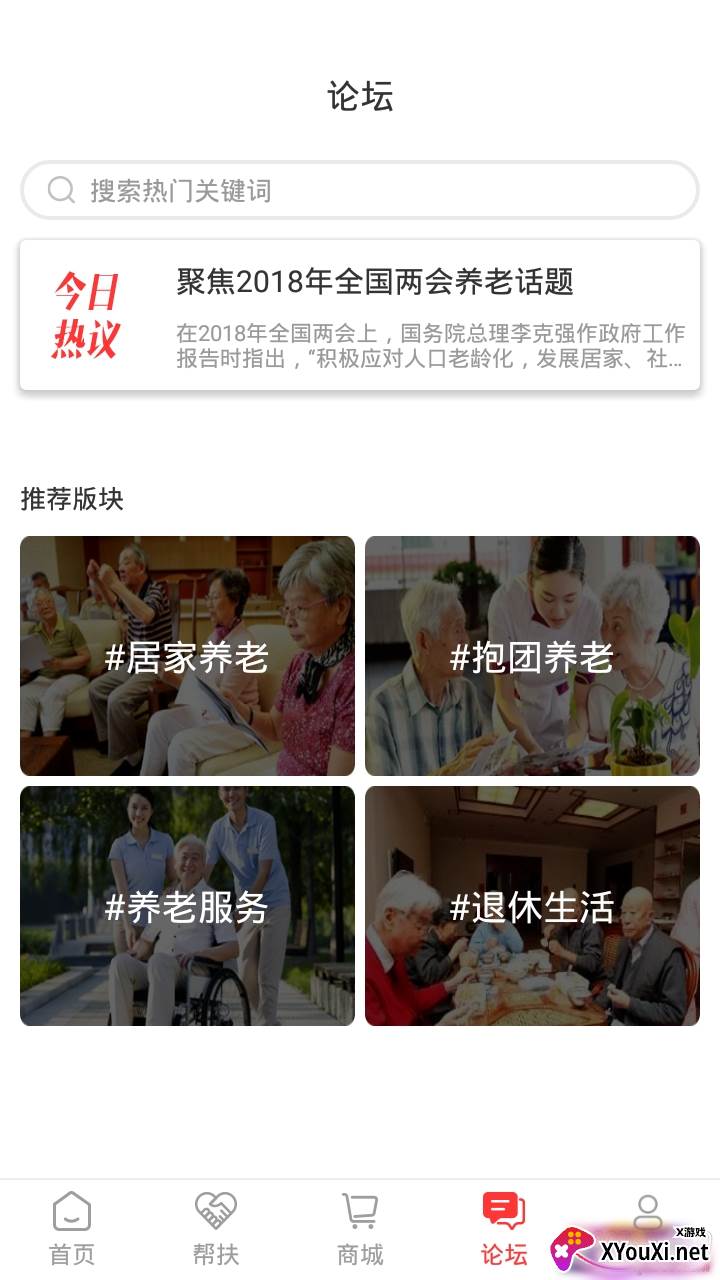Open the 今日热议 card on 2018年全国两会养老话题
Screen dimensions: 720x1280
pyautogui.click(x=360, y=315)
